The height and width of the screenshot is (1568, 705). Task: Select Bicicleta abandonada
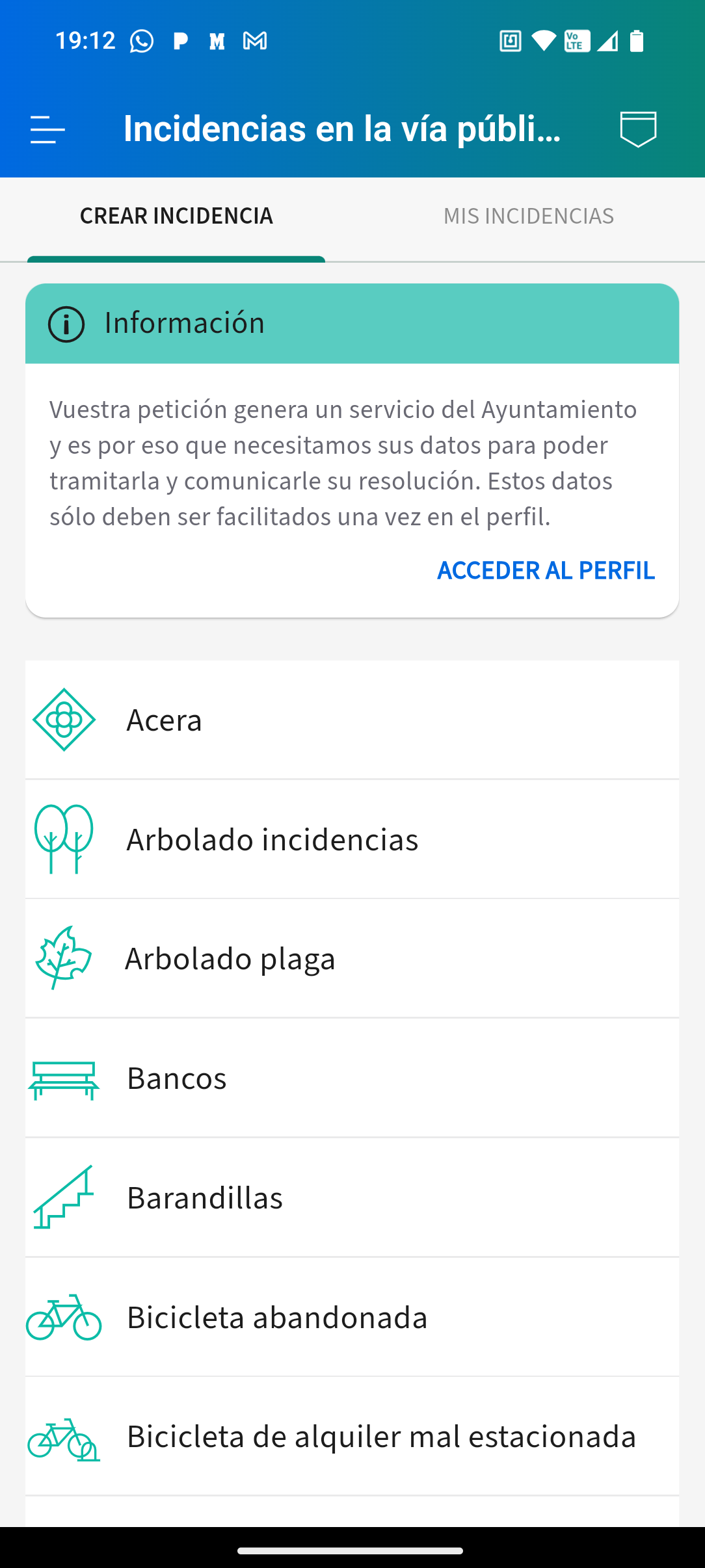click(x=352, y=1317)
